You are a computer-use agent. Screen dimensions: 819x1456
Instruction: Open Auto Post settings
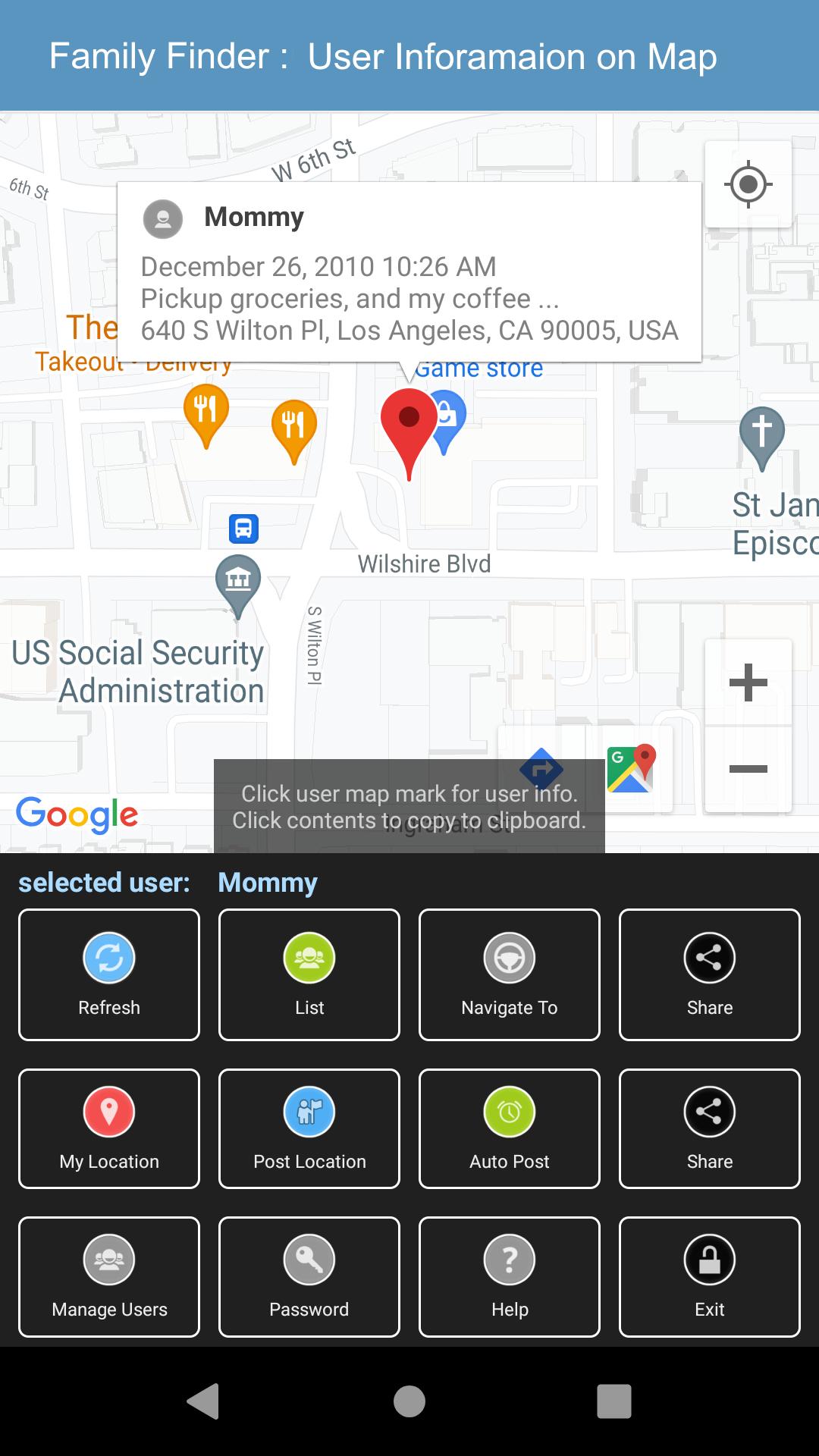pyautogui.click(x=510, y=1128)
